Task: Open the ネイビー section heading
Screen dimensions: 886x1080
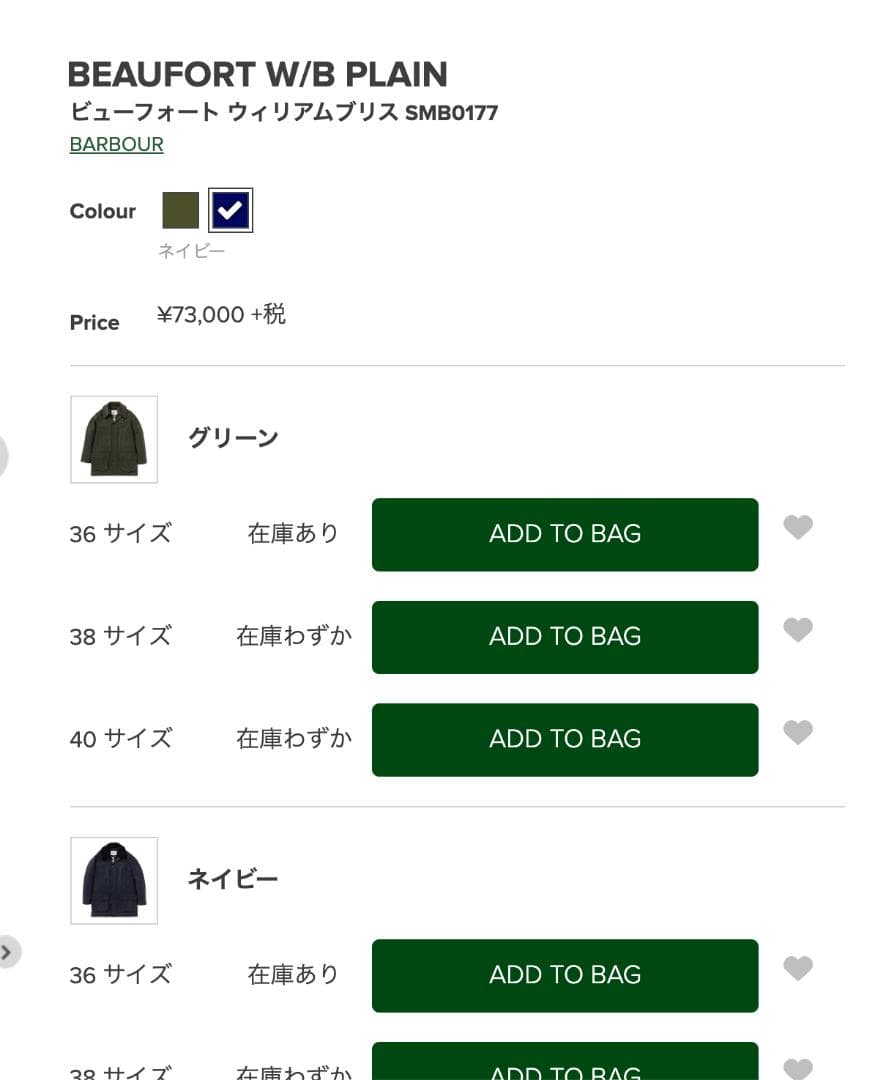Action: pos(233,879)
